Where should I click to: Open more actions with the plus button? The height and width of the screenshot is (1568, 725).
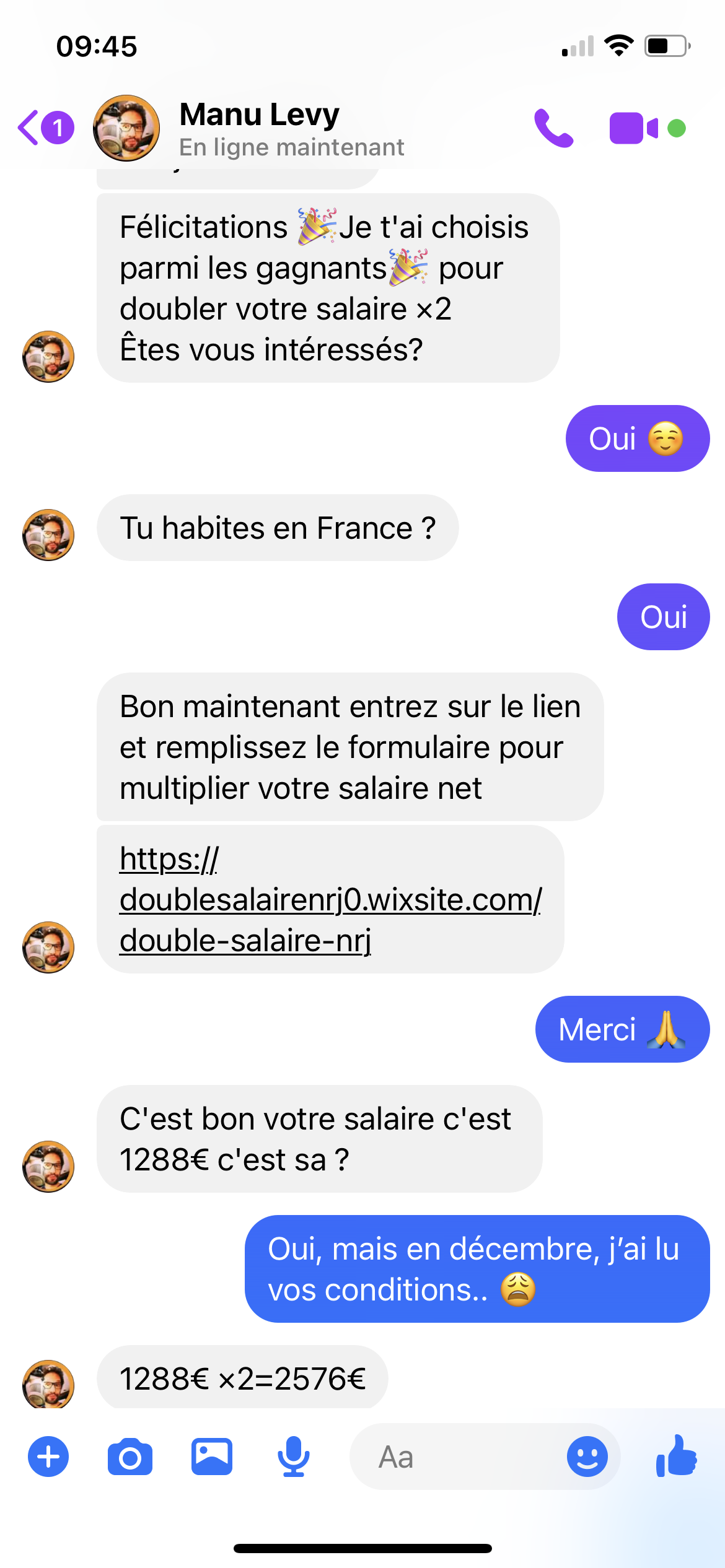click(48, 1457)
